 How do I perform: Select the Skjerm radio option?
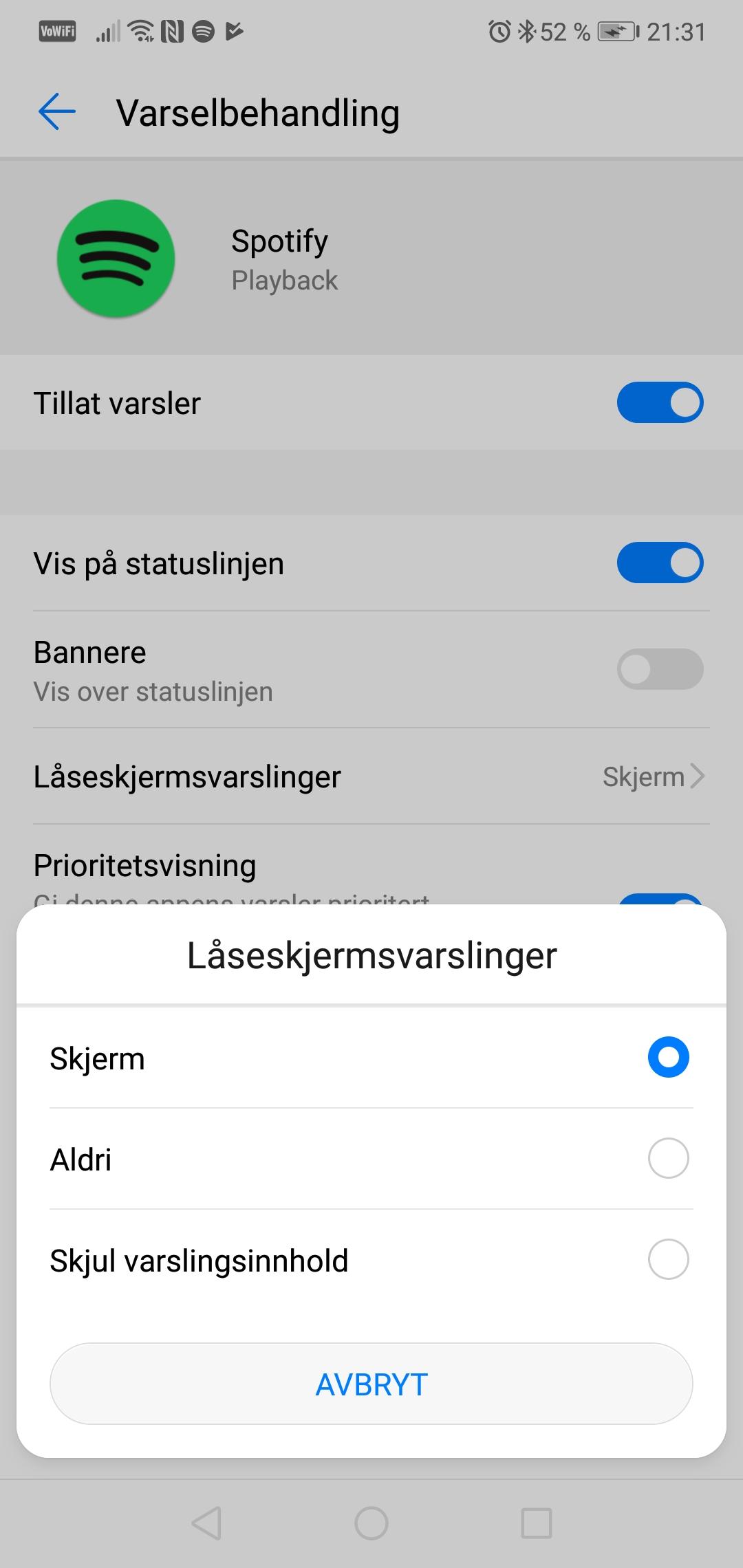(x=668, y=1057)
